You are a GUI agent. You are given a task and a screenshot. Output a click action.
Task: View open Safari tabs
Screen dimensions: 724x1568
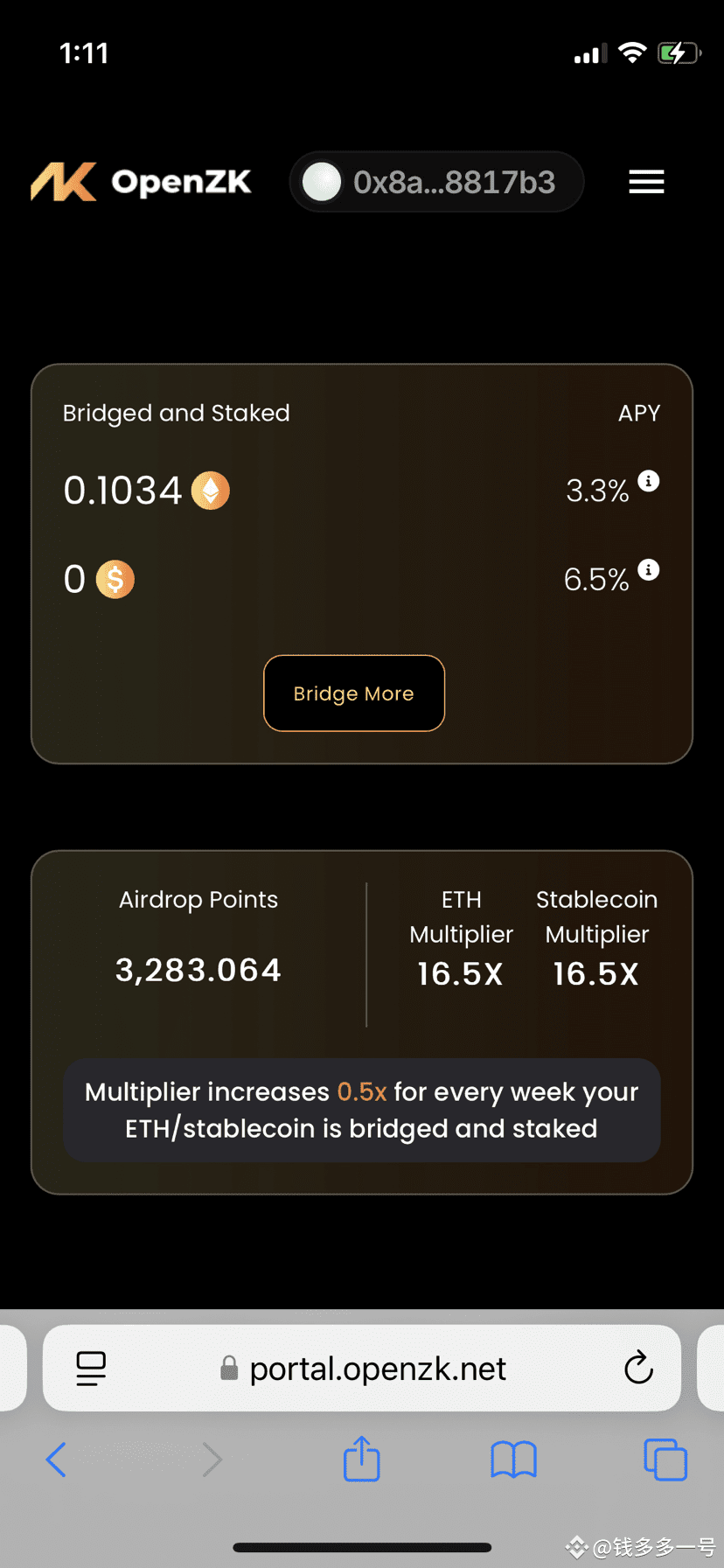point(665,1459)
